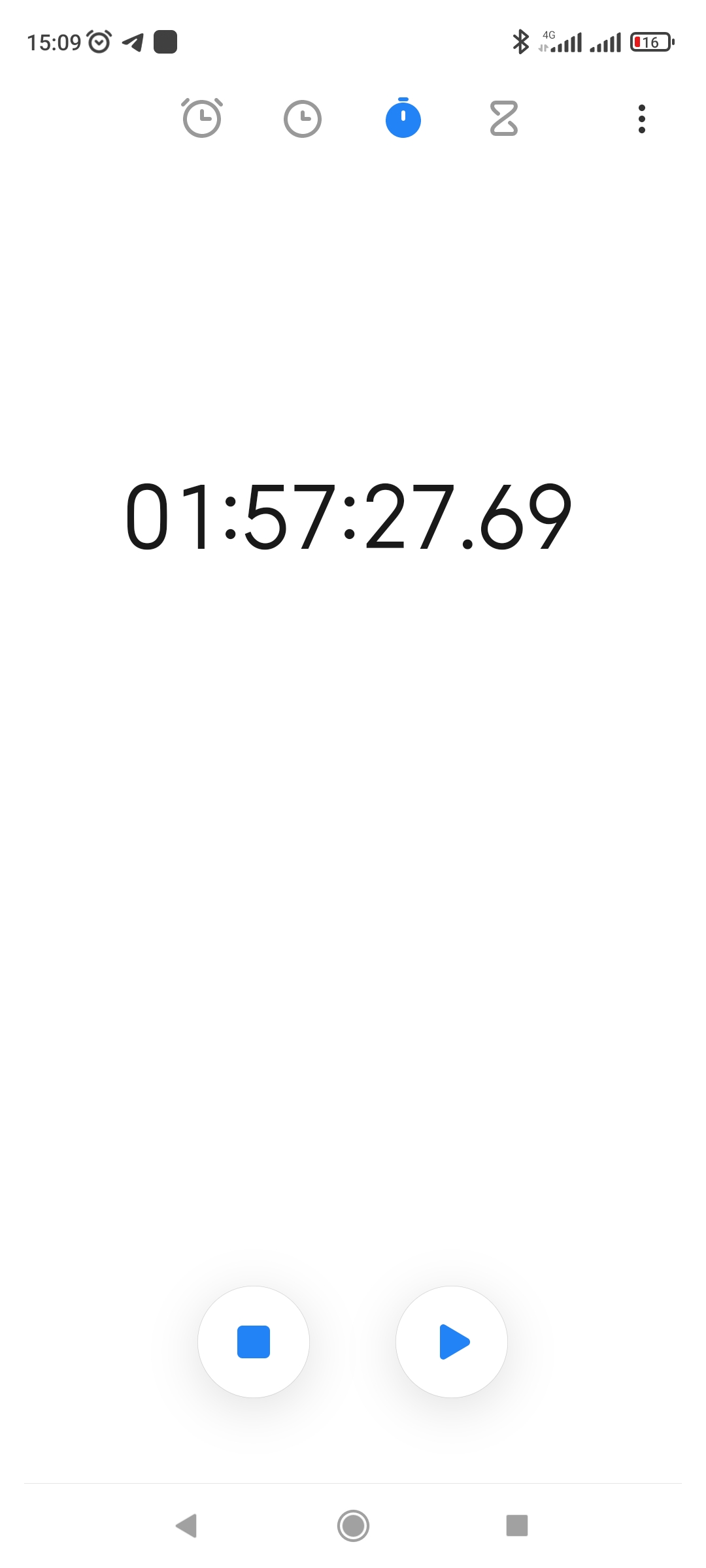Open the world clock tab
The image size is (706, 1568).
[303, 119]
